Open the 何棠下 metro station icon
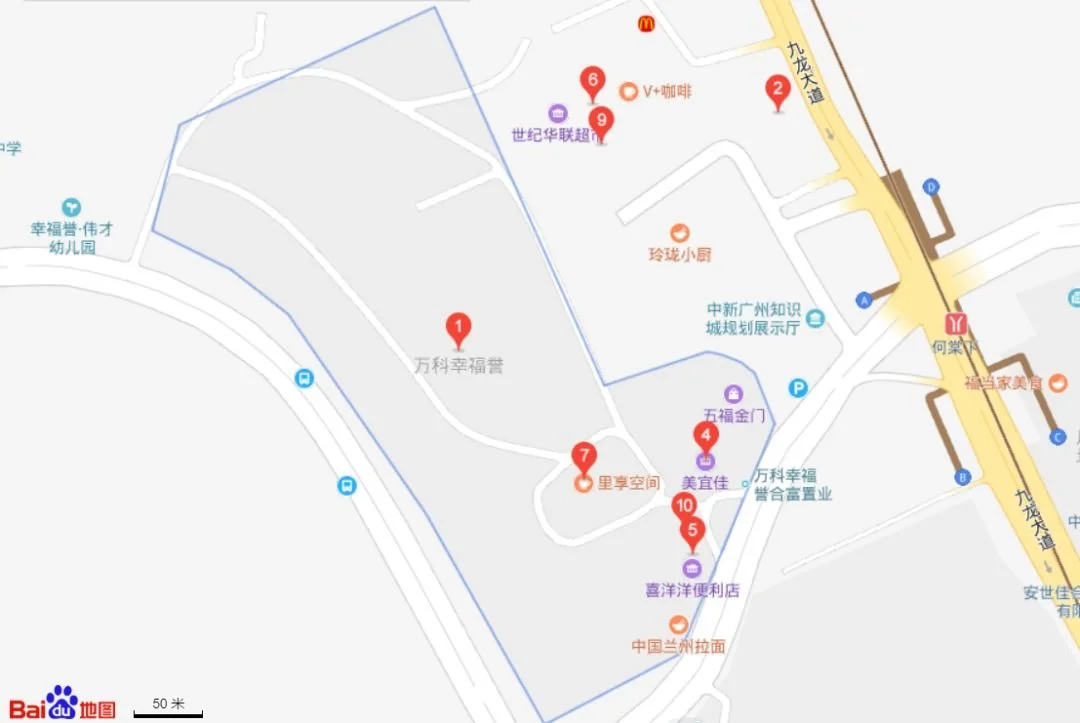Image resolution: width=1080 pixels, height=723 pixels. (959, 324)
